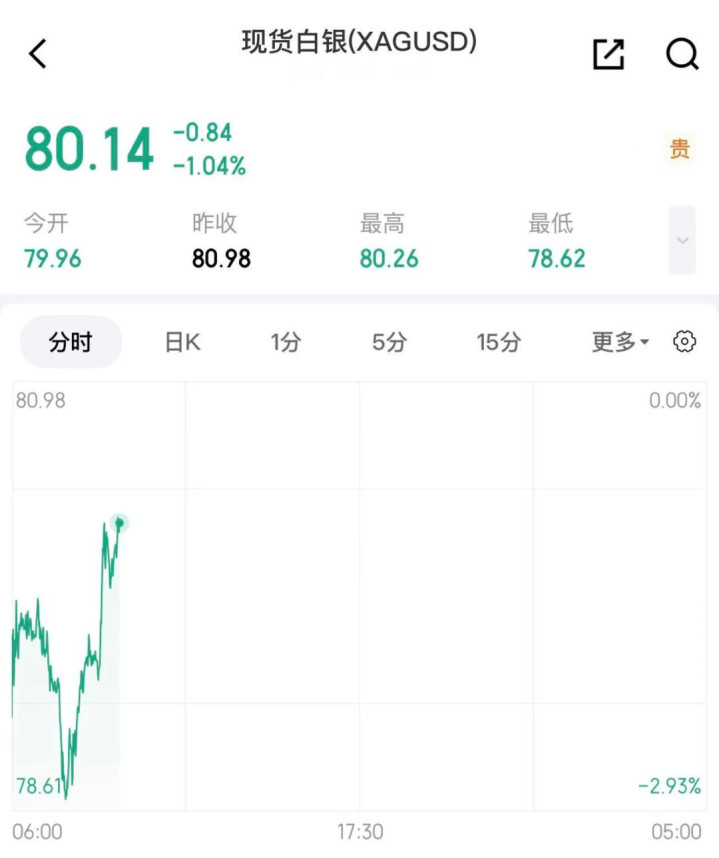The image size is (719, 858).
Task: Select the 15分 chart interval
Action: click(498, 342)
